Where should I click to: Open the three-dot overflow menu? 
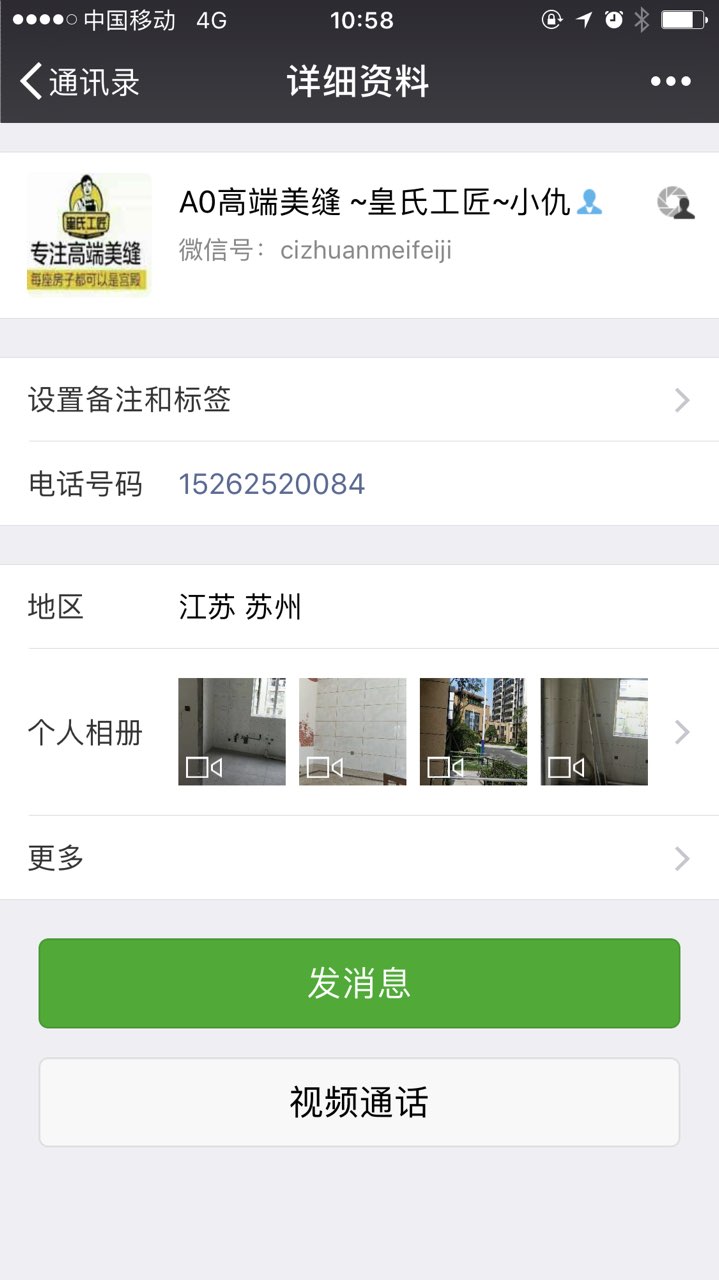point(670,82)
